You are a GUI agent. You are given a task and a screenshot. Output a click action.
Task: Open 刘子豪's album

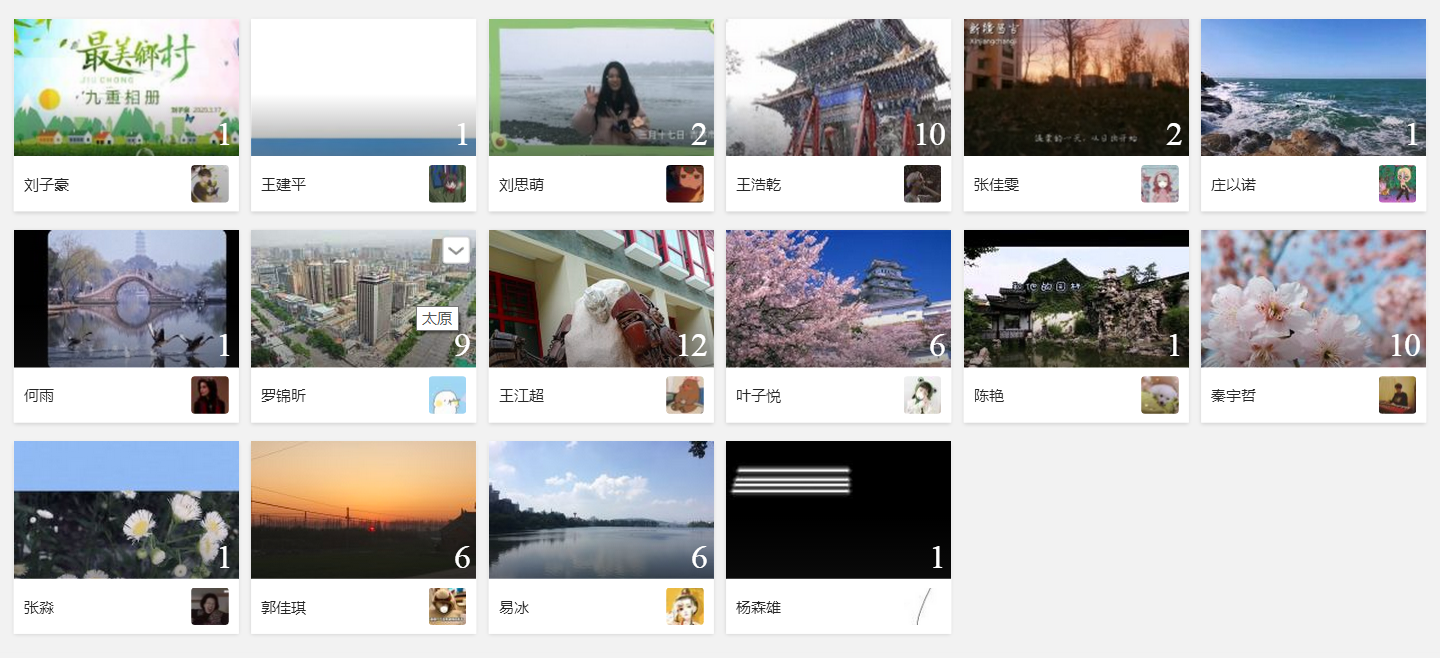(126, 88)
